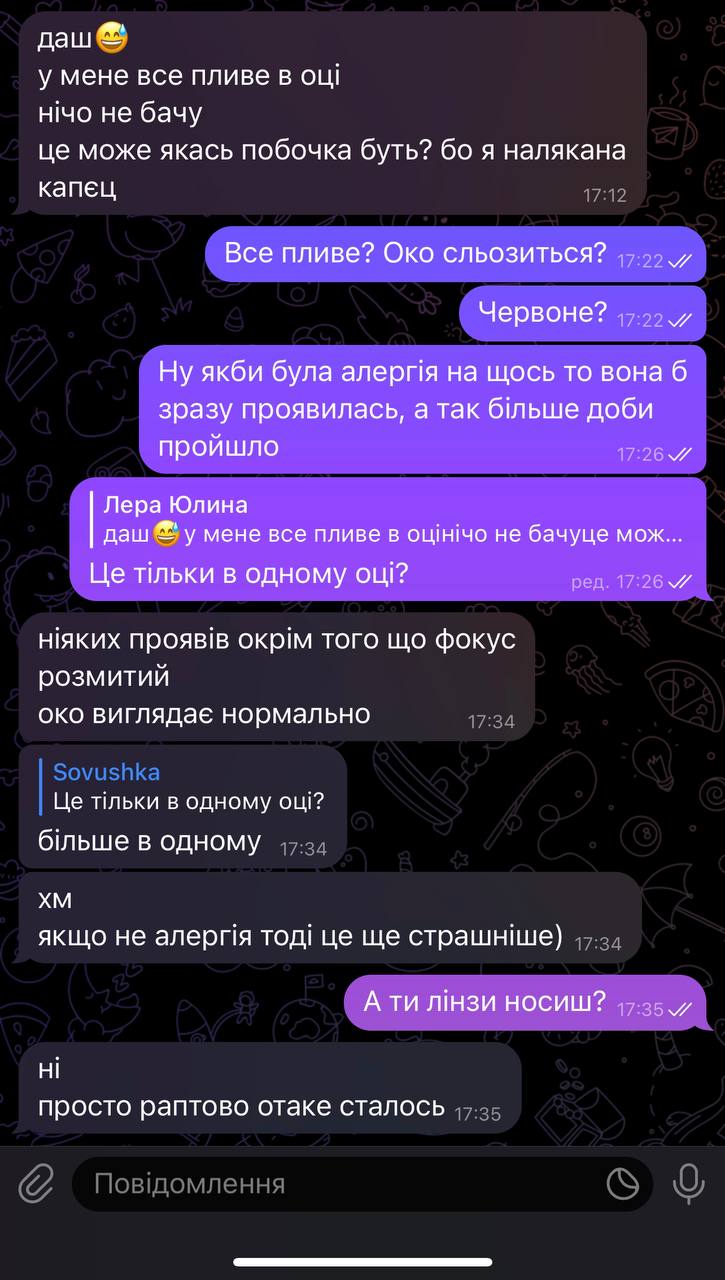Screen dimensions: 725x1280
Task: Open the quoted Sovushka reply
Action: (188, 787)
